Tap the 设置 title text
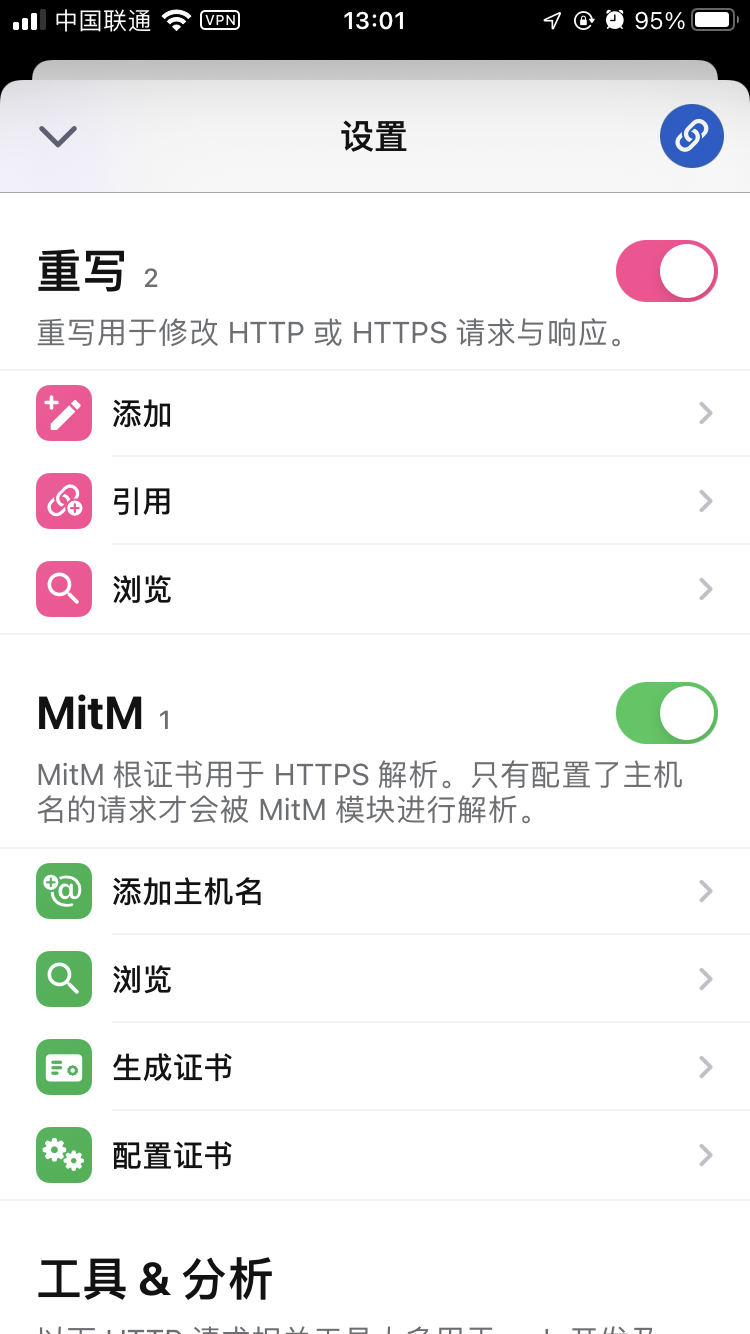Image resolution: width=750 pixels, height=1334 pixels. (x=375, y=135)
